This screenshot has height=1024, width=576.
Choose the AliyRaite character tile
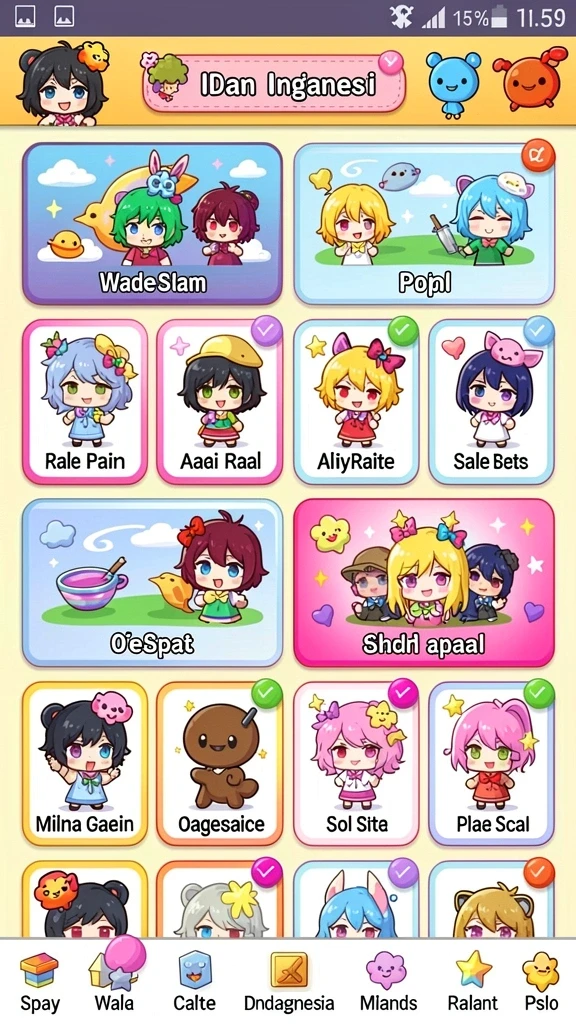(x=356, y=402)
